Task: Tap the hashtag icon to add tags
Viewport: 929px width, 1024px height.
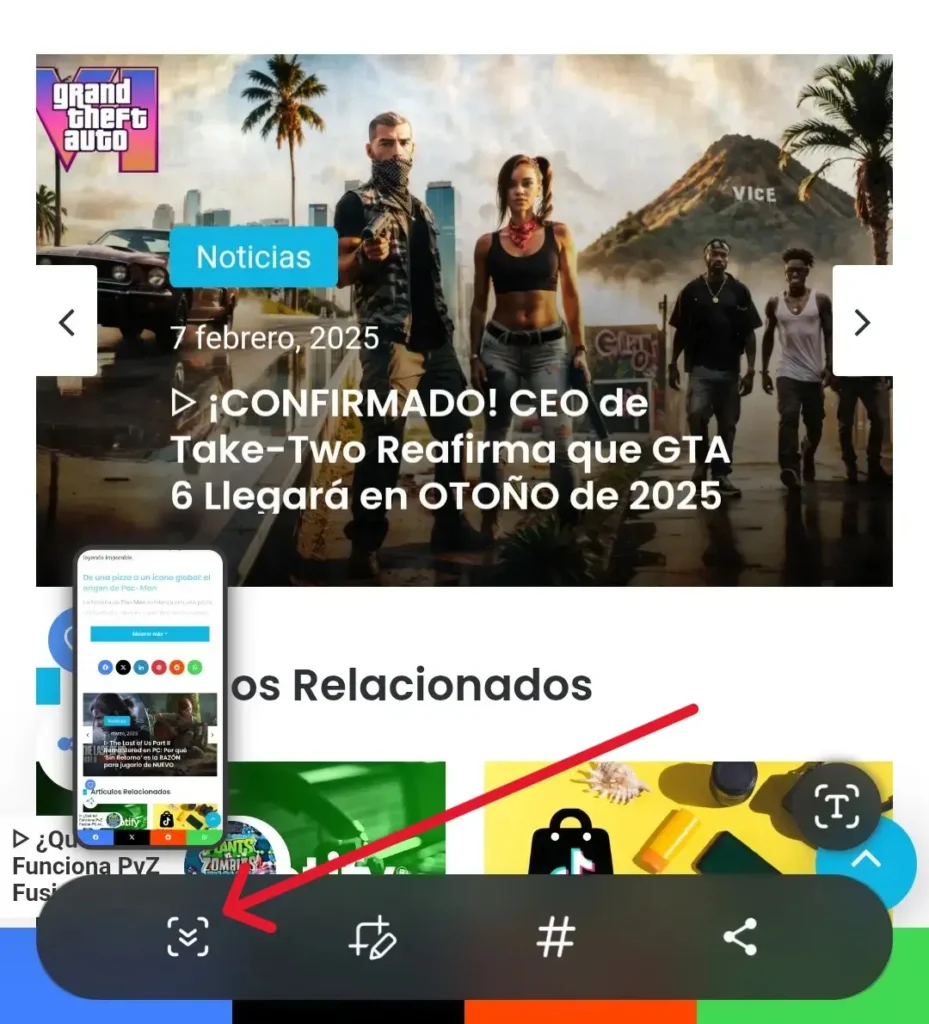Action: point(556,938)
